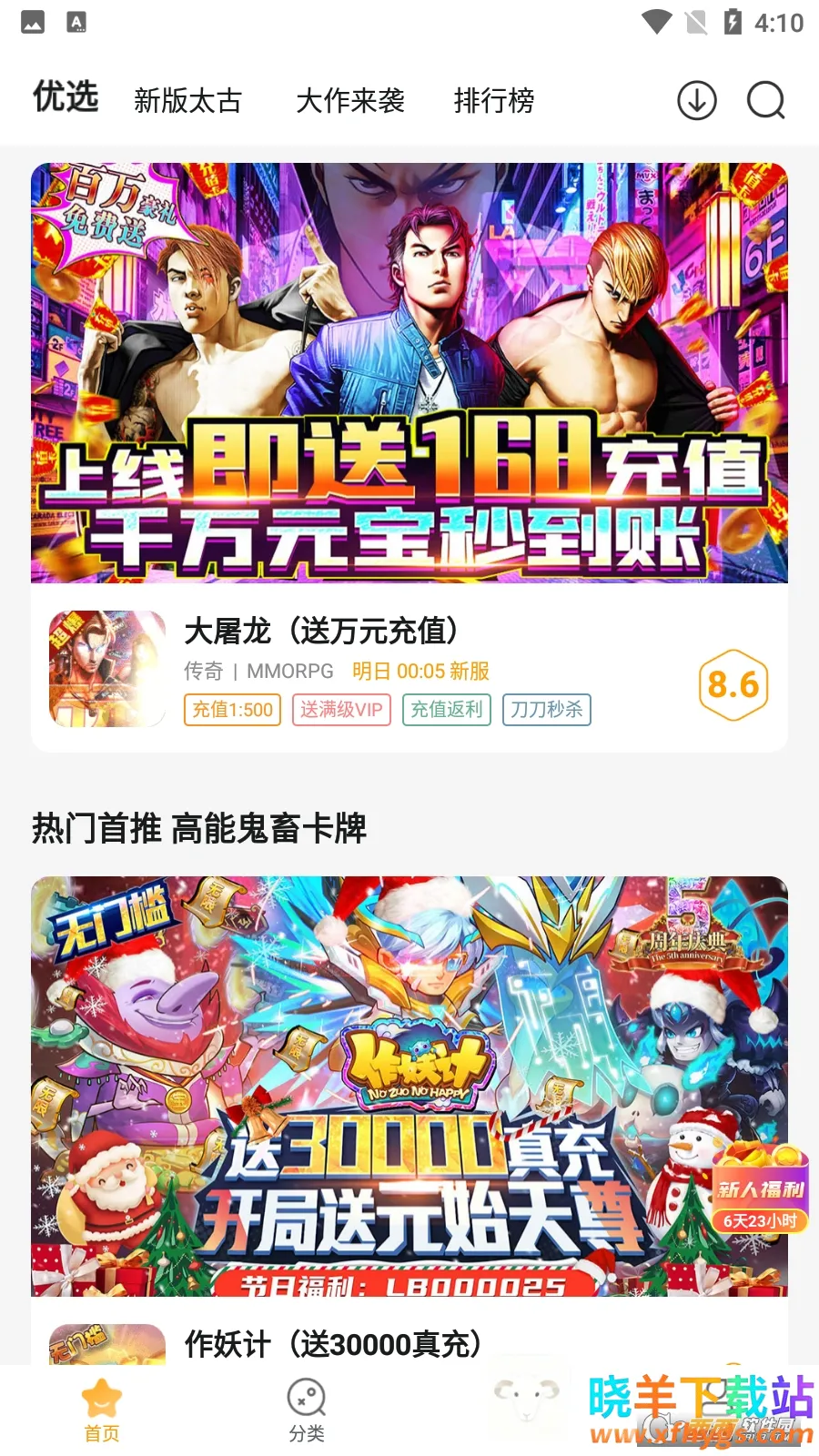Viewport: 819px width, 1456px height.
Task: Open the 作妖计 送30000真充 banner
Action: [382, 1083]
